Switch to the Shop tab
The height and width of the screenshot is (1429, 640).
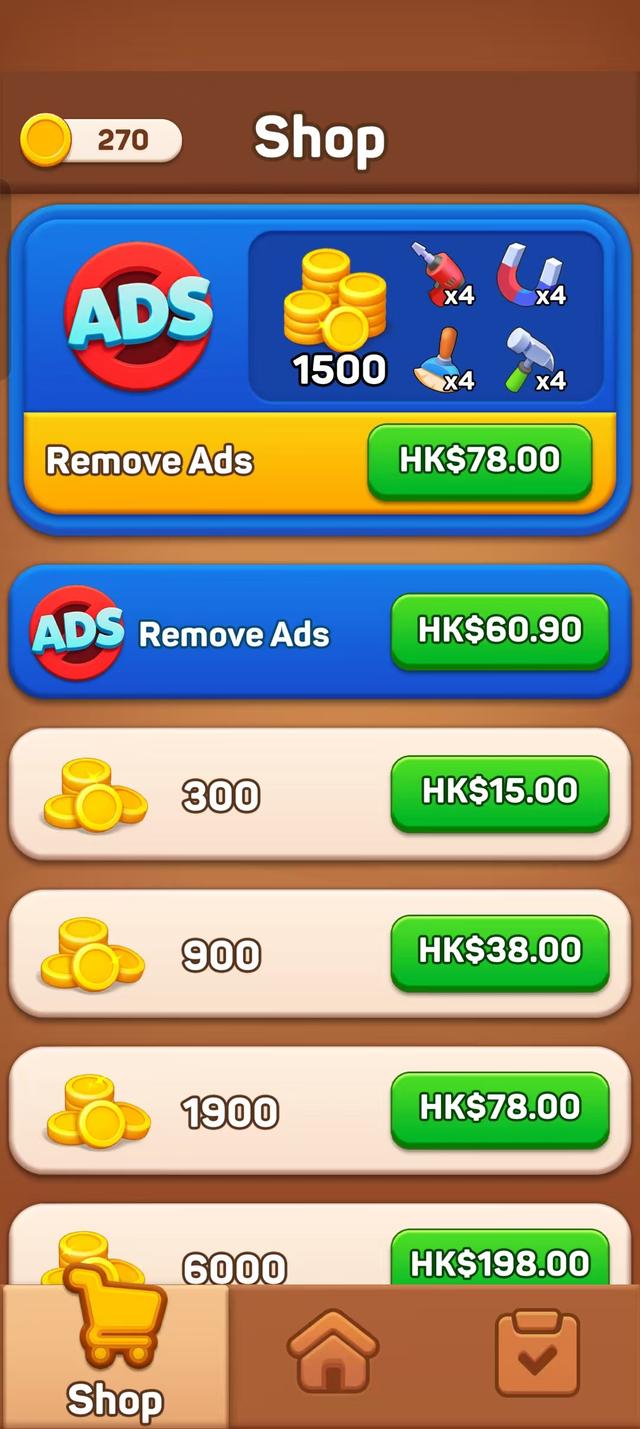point(115,1355)
